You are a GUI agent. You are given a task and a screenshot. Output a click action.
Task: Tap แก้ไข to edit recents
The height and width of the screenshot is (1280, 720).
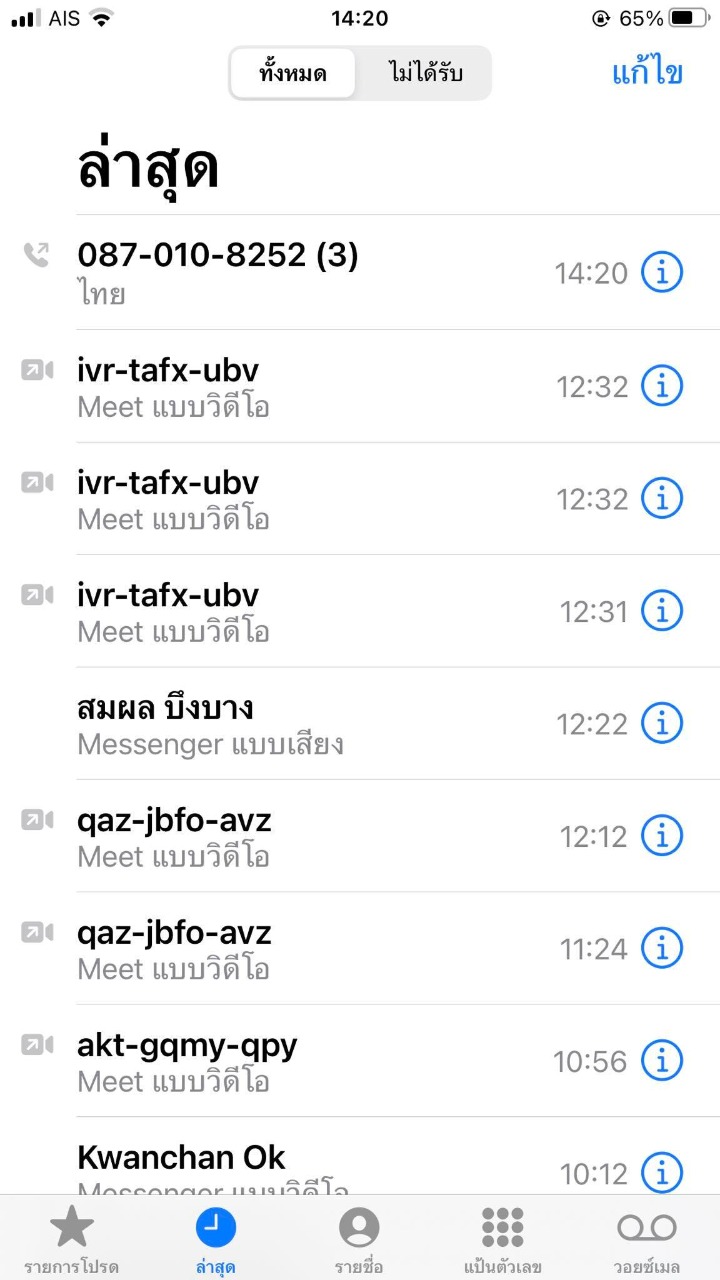point(647,73)
